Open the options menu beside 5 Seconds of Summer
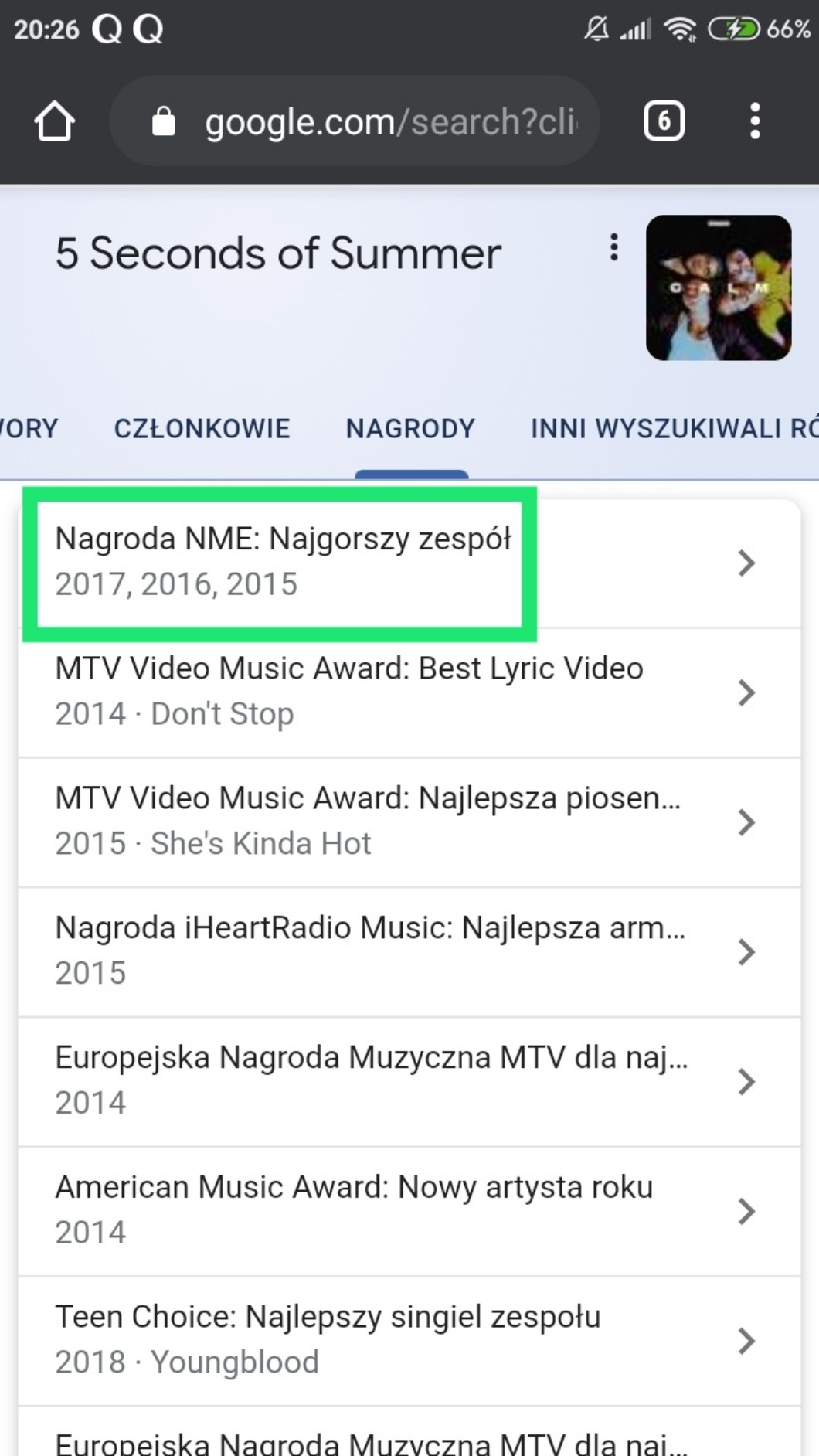 pyautogui.click(x=614, y=248)
